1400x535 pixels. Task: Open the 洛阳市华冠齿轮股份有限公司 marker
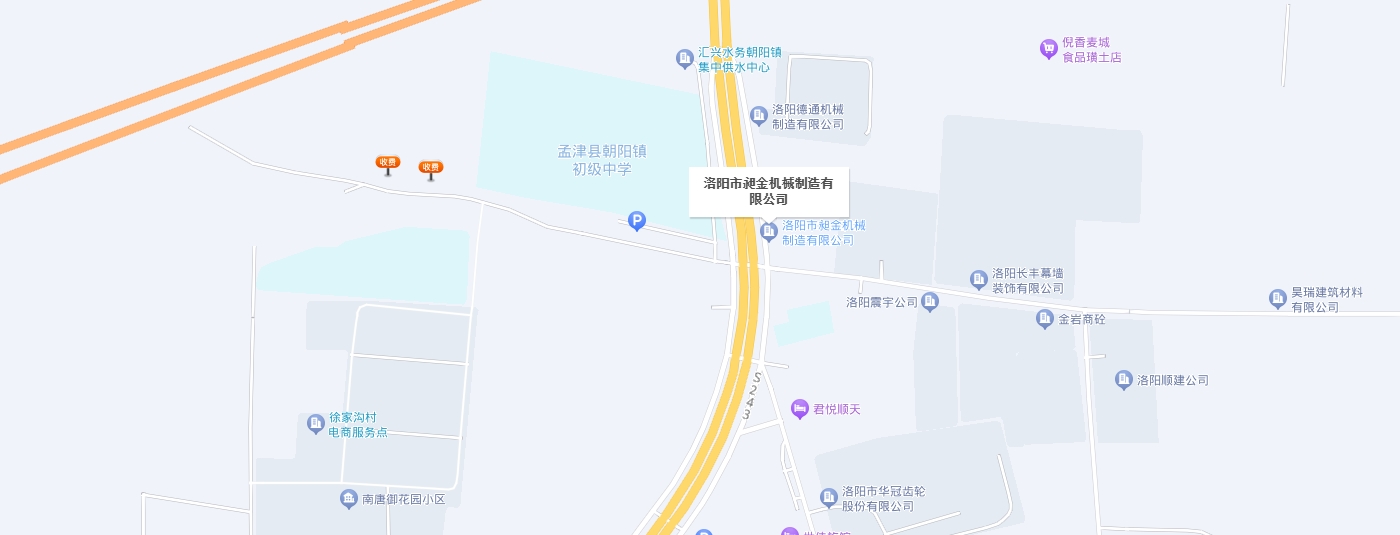pos(828,497)
